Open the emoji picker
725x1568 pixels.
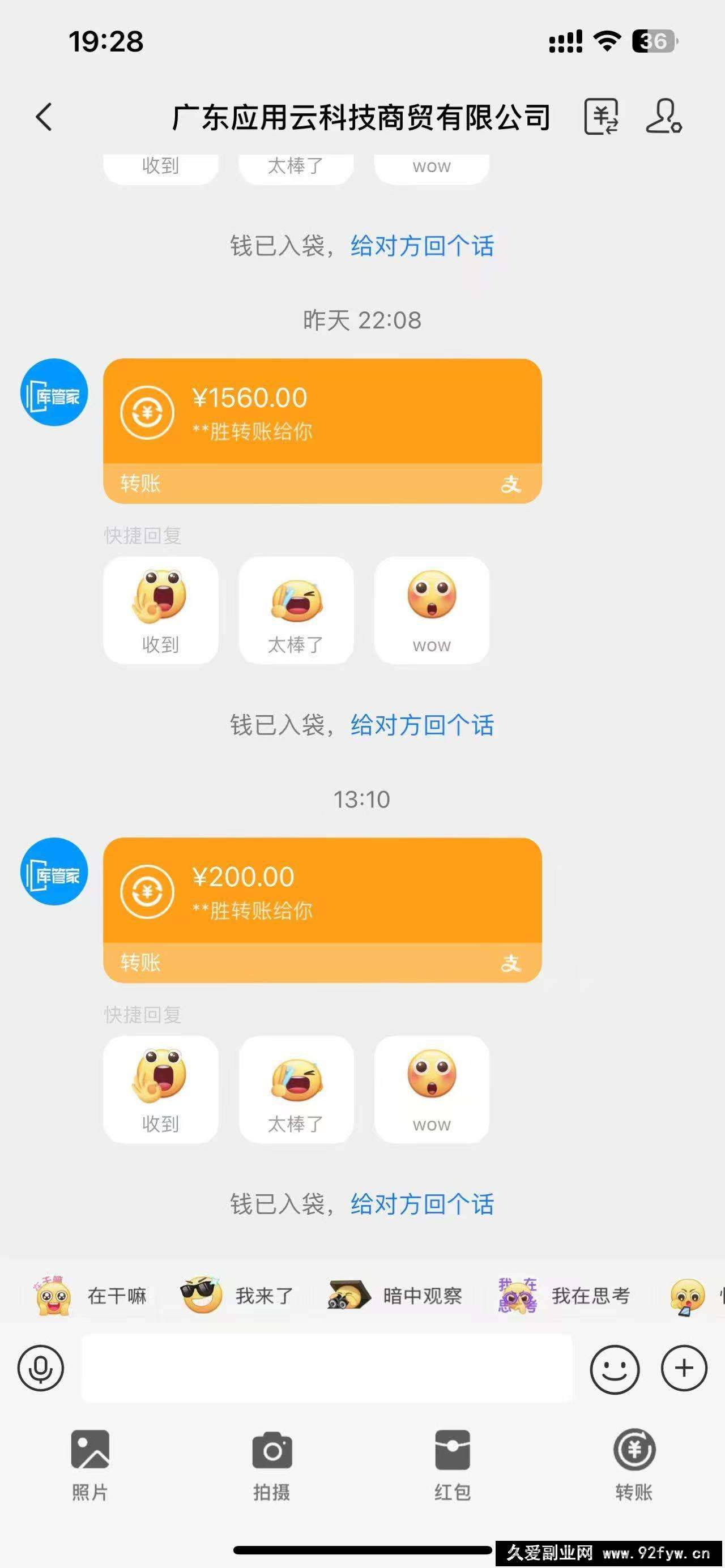(x=614, y=1369)
